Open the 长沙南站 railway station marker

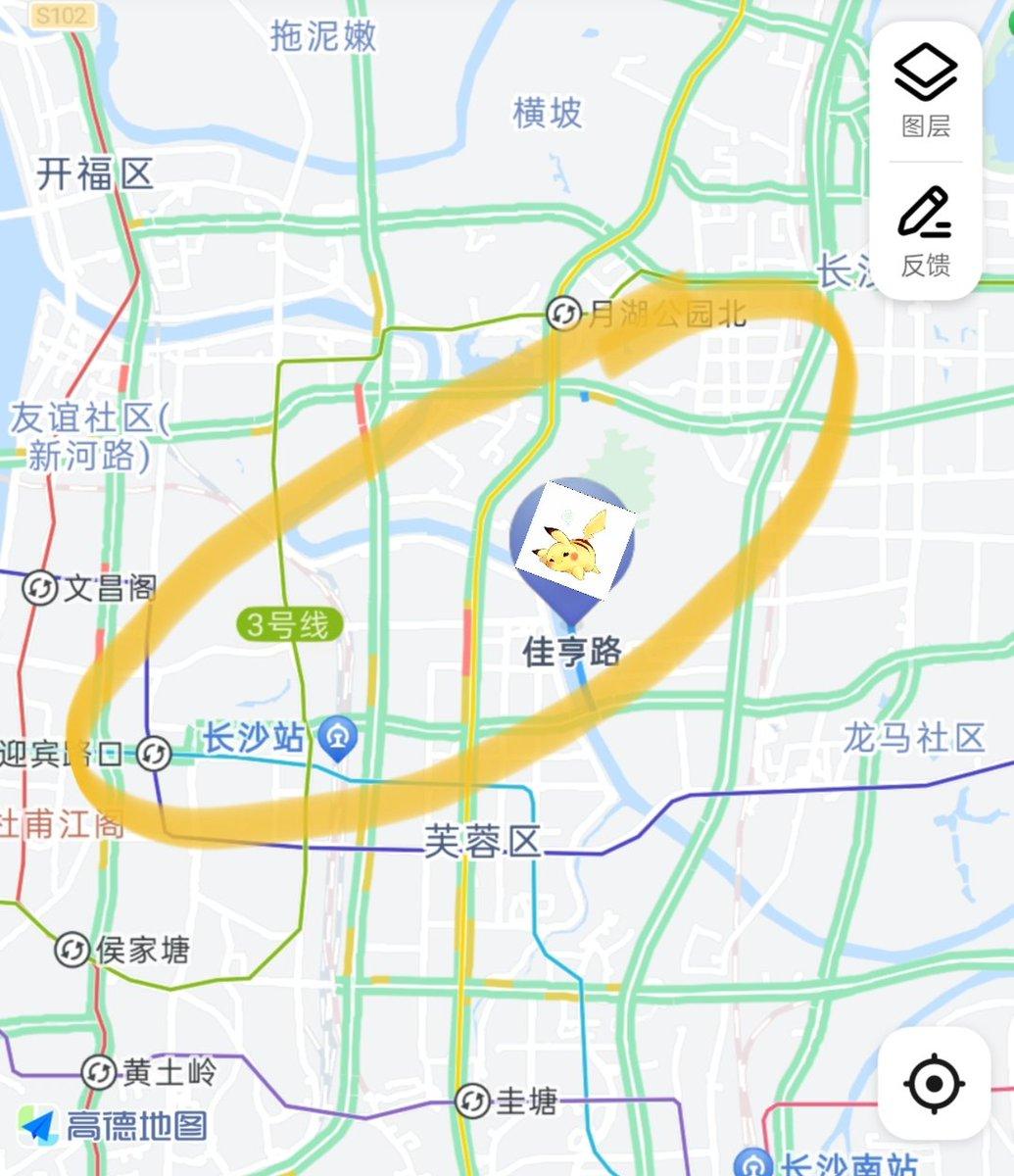tap(754, 1164)
